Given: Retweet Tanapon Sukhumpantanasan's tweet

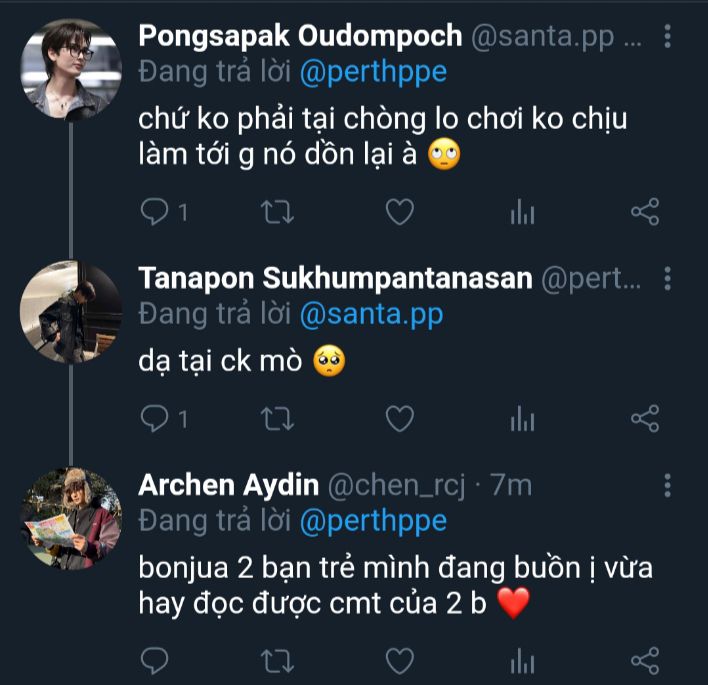Looking at the screenshot, I should [x=271, y=419].
